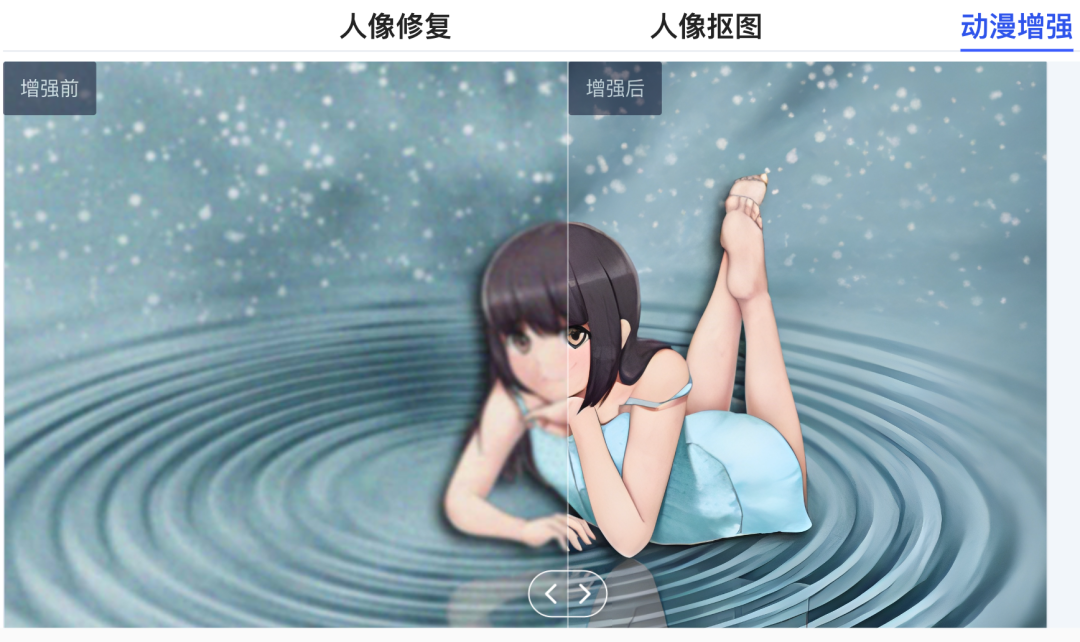
Task: Switch to the 人像抠图 tab
Action: (706, 27)
